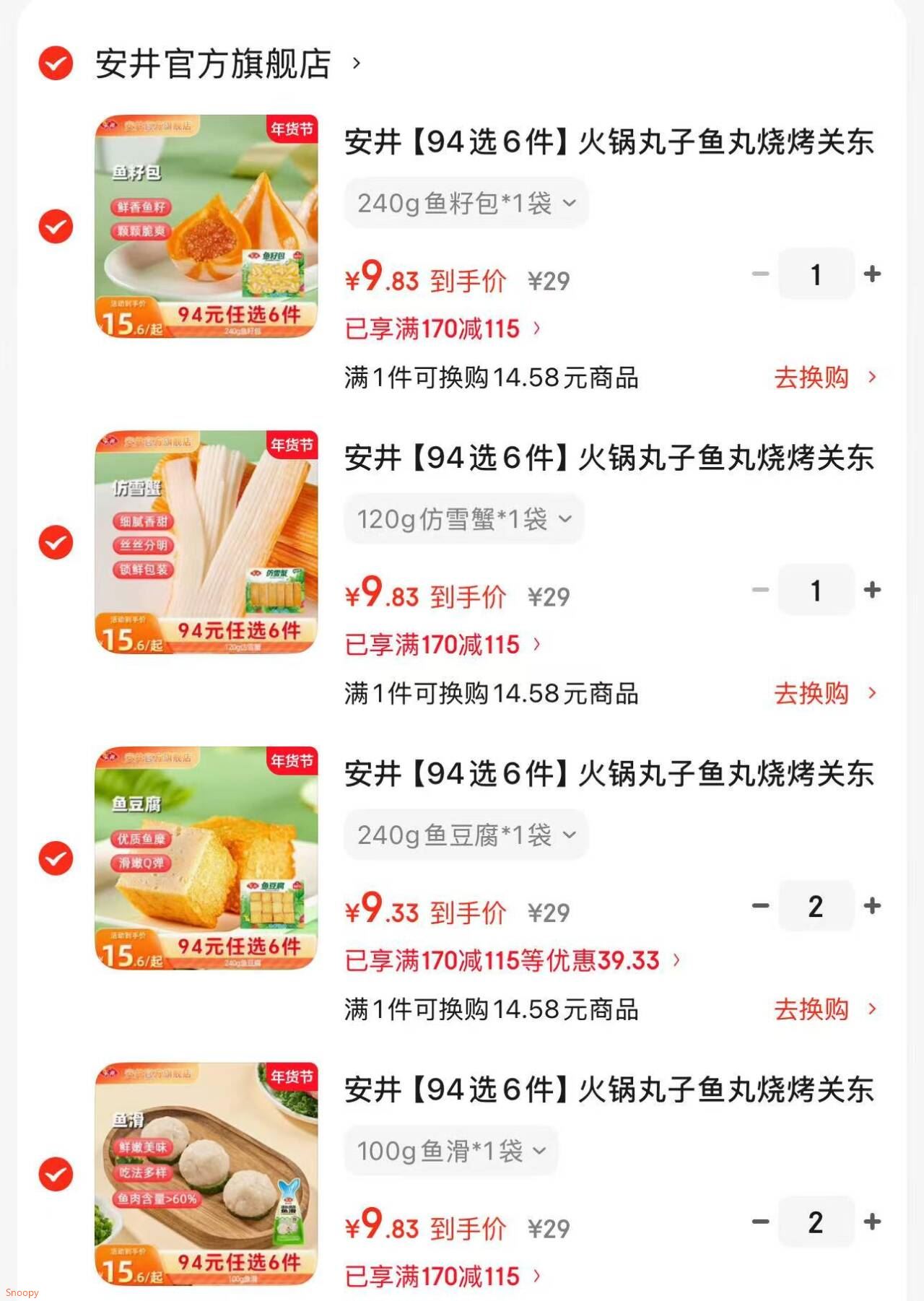Open the 鱼滑 product title link
Image resolution: width=924 pixels, height=1301 pixels.
pos(610,1090)
